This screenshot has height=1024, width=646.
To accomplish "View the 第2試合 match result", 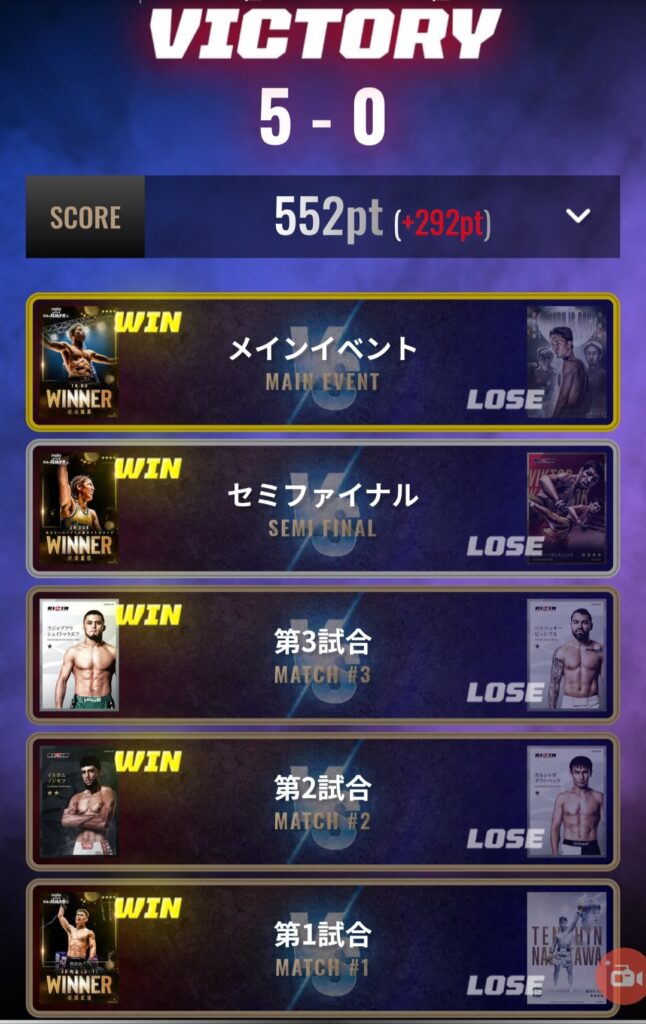I will (x=323, y=801).
